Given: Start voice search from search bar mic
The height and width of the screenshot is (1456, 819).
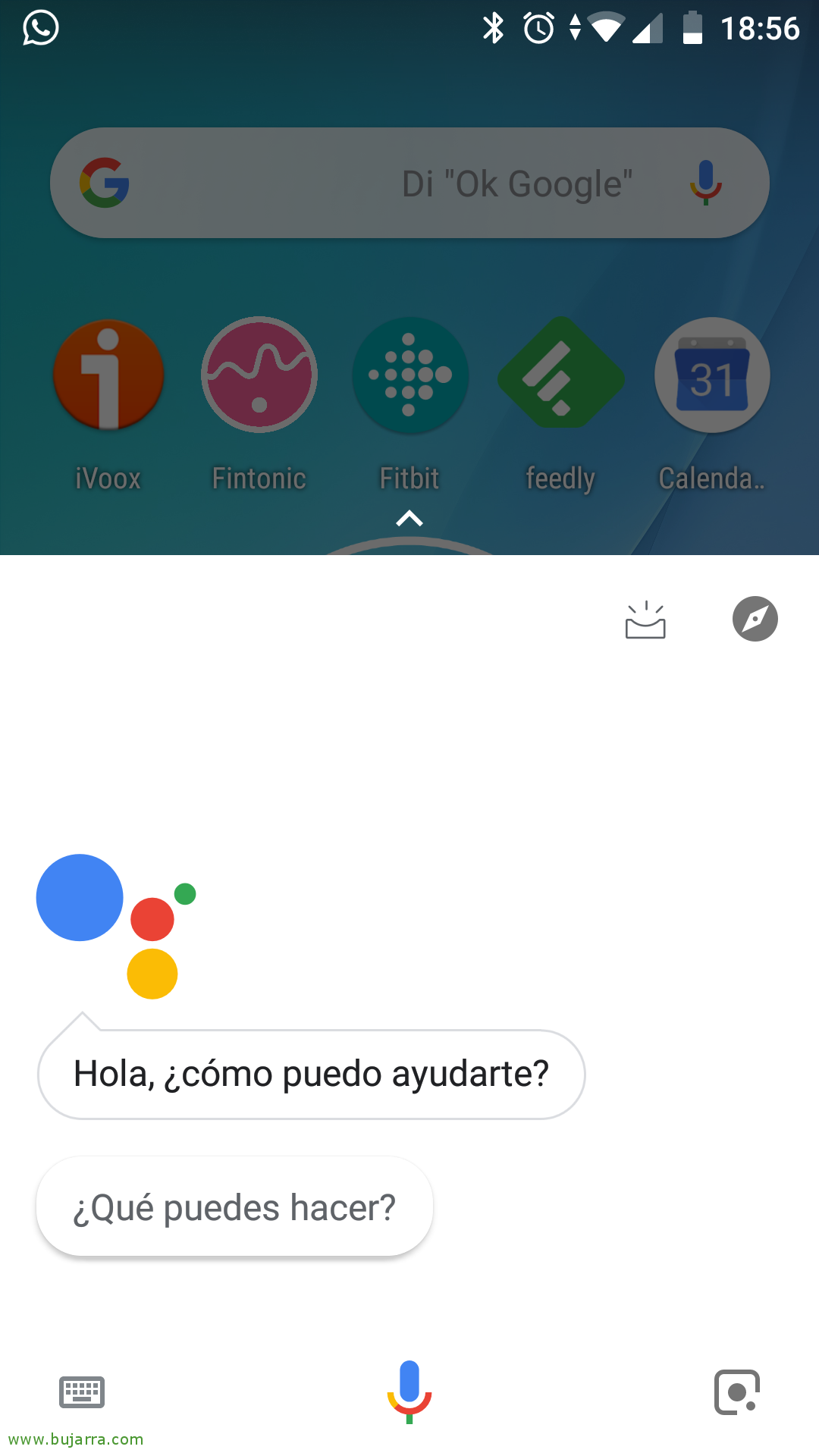Looking at the screenshot, I should pyautogui.click(x=705, y=183).
